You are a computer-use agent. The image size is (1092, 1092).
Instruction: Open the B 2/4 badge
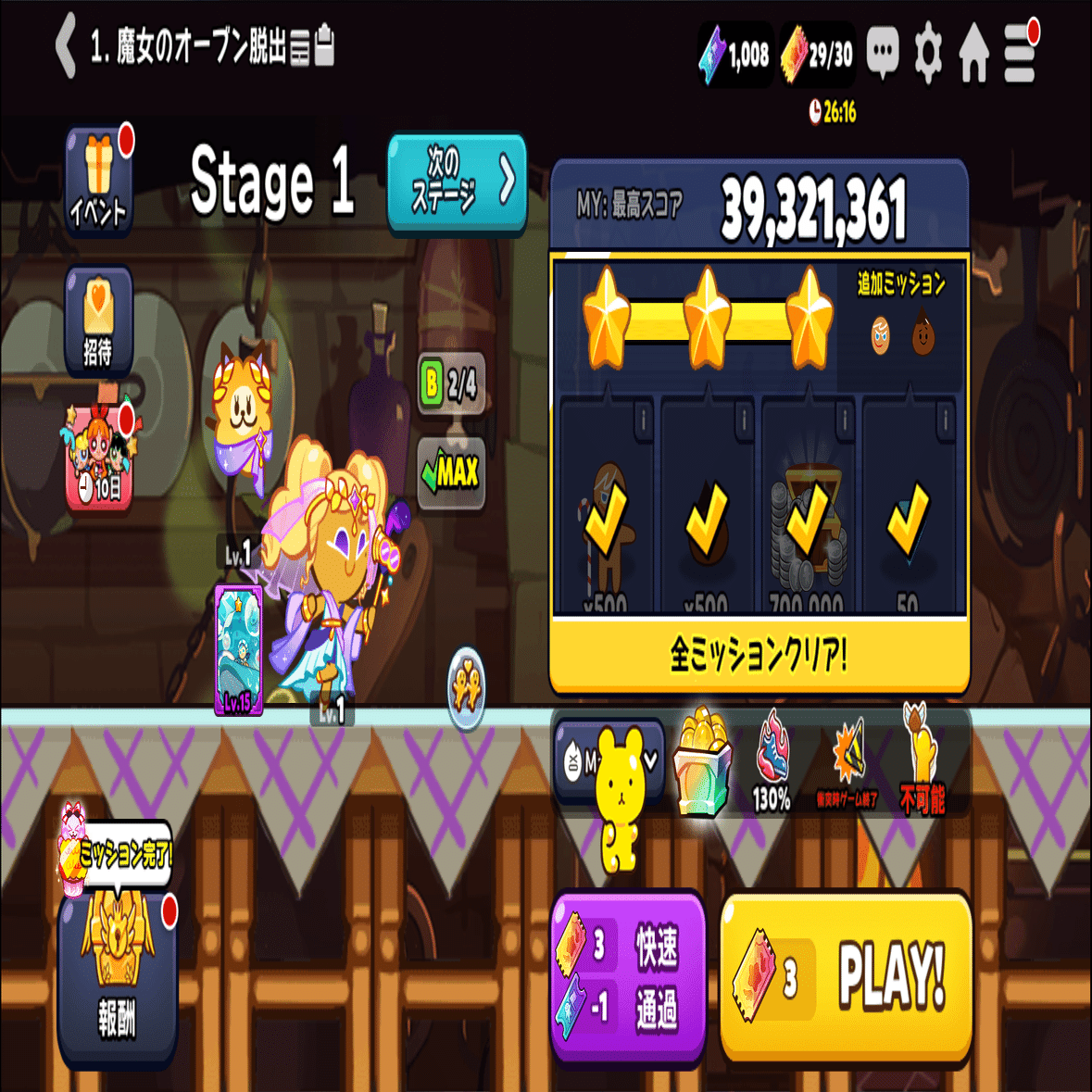point(451,383)
